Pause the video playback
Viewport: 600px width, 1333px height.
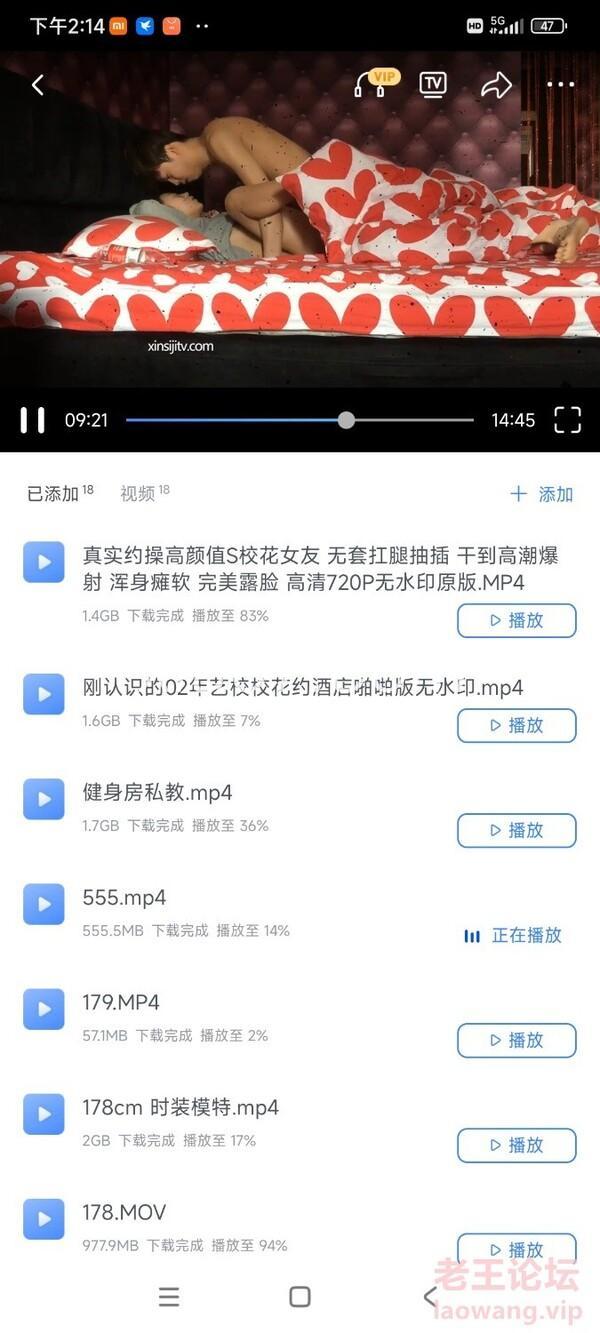tap(33, 420)
